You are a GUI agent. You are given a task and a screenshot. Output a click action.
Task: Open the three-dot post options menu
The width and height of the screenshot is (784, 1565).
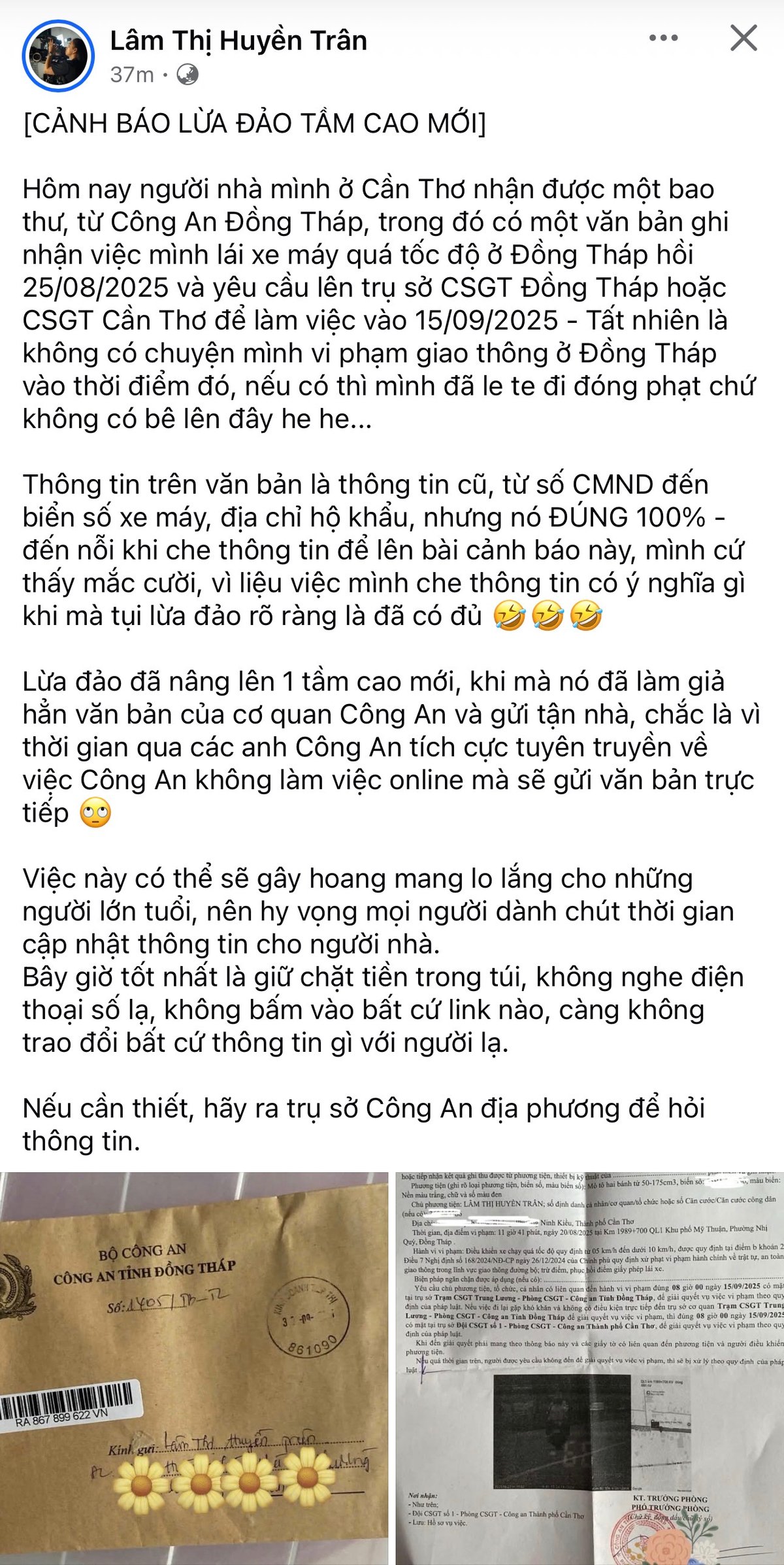point(663,38)
